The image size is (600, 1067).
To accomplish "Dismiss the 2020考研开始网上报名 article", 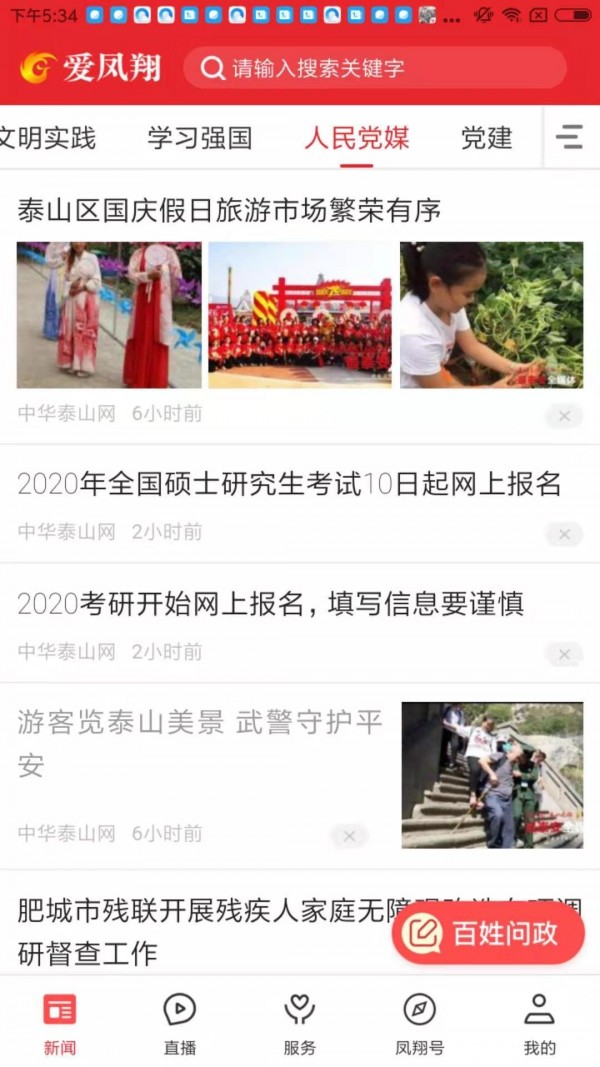I will (x=564, y=655).
